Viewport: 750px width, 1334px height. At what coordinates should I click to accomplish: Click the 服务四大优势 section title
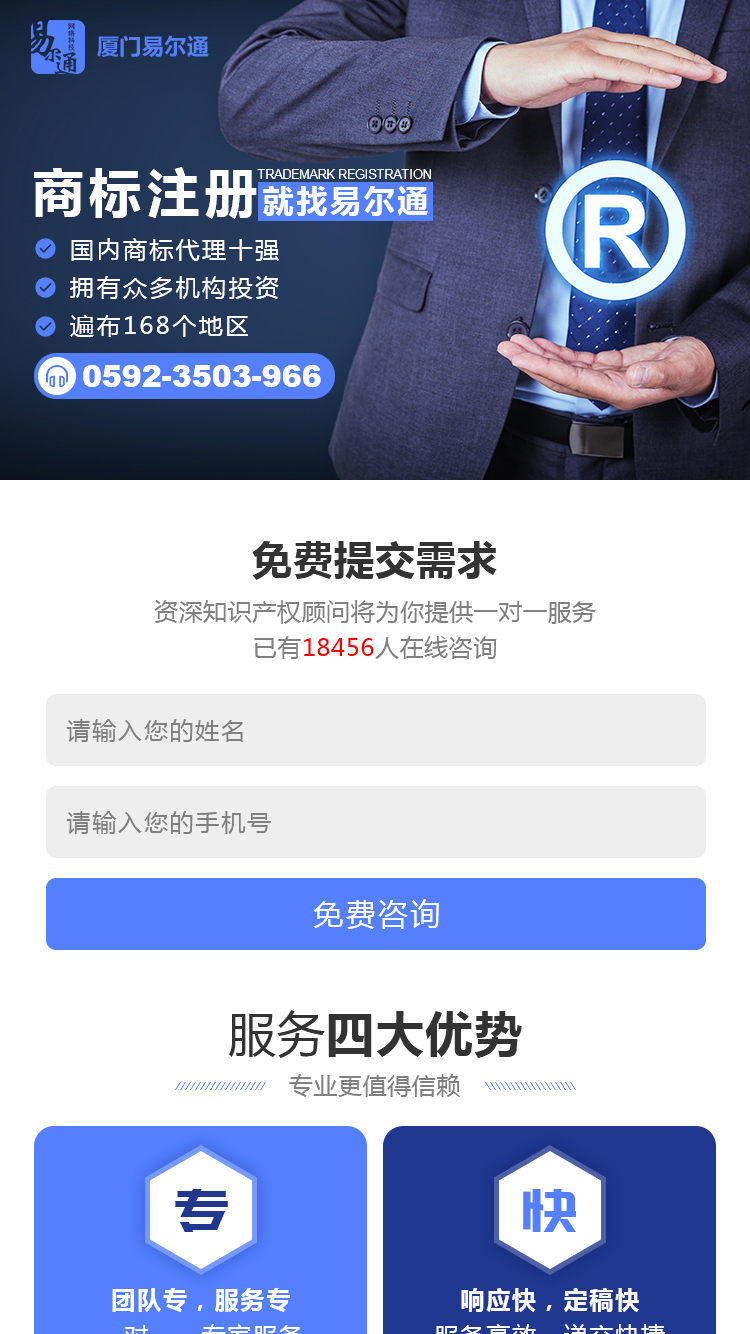point(375,1037)
